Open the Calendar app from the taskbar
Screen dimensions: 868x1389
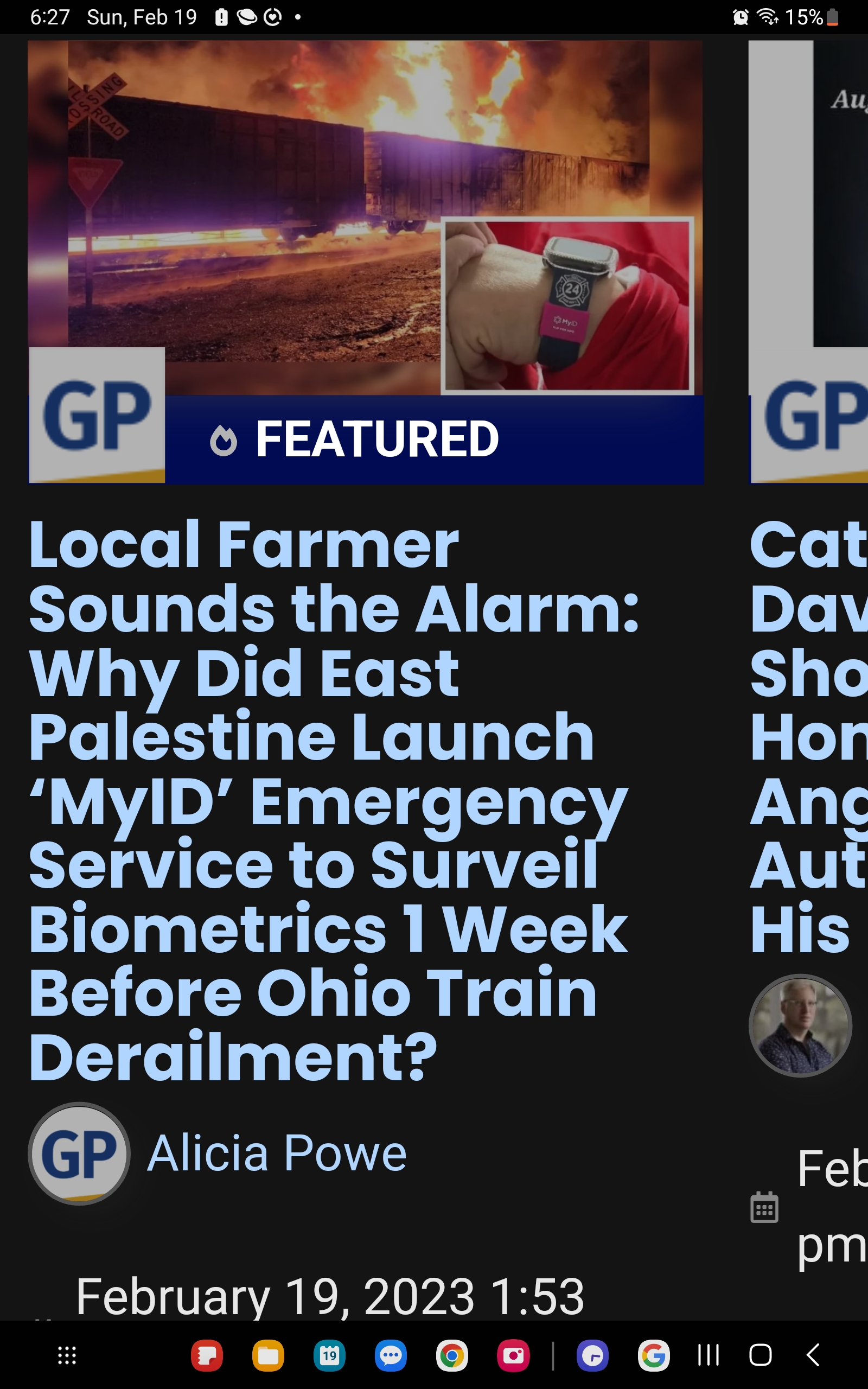pos(329,1356)
